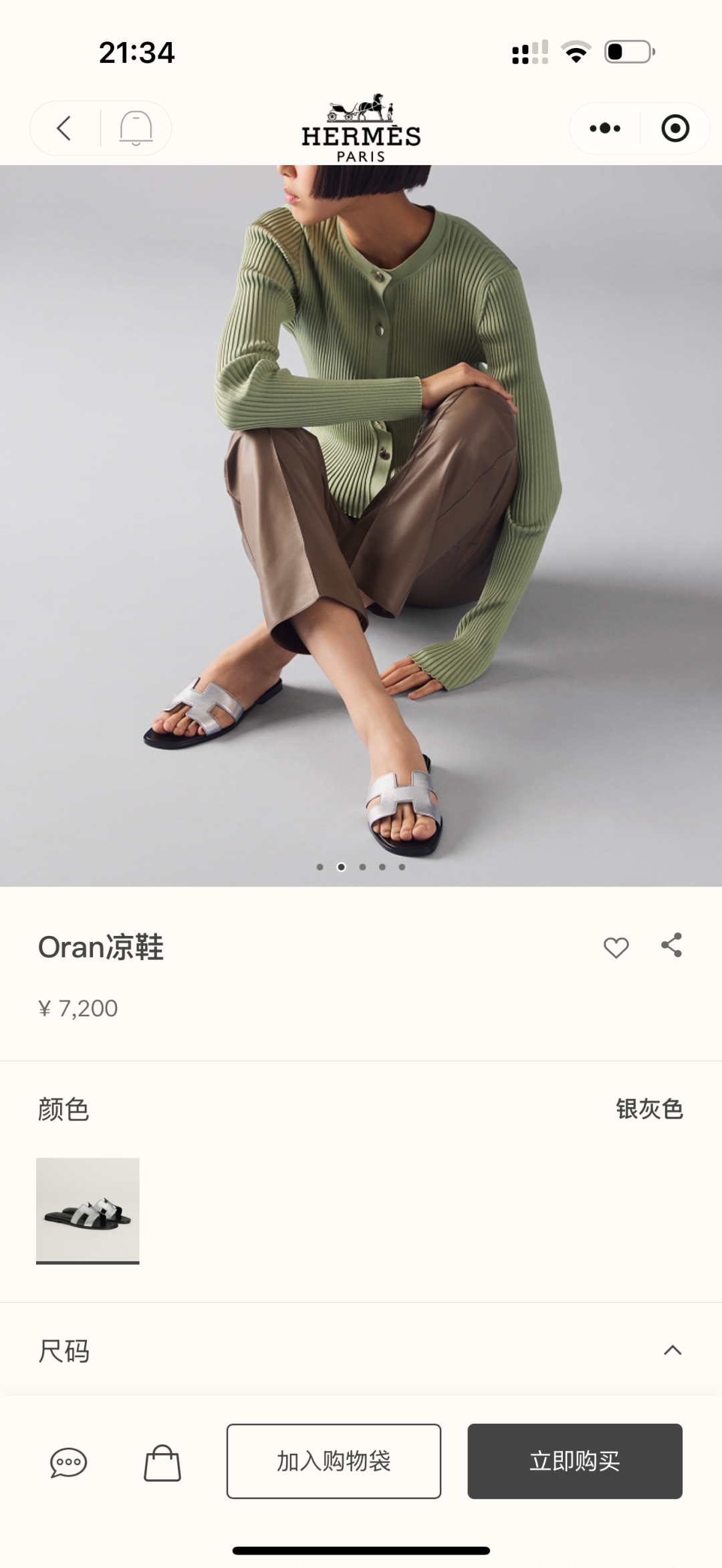Open the mini program more options menu
Image resolution: width=722 pixels, height=1568 pixels.
(x=605, y=128)
